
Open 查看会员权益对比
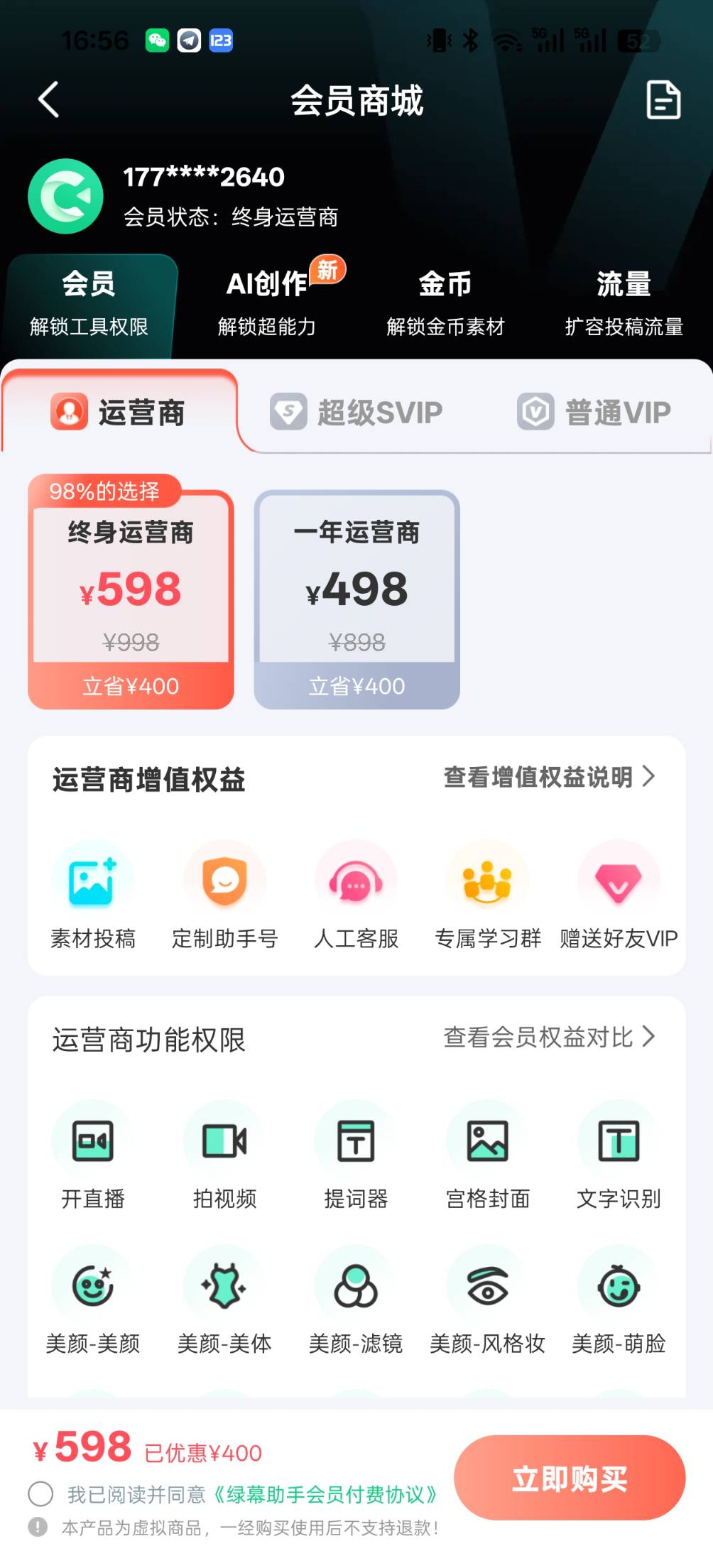548,1038
